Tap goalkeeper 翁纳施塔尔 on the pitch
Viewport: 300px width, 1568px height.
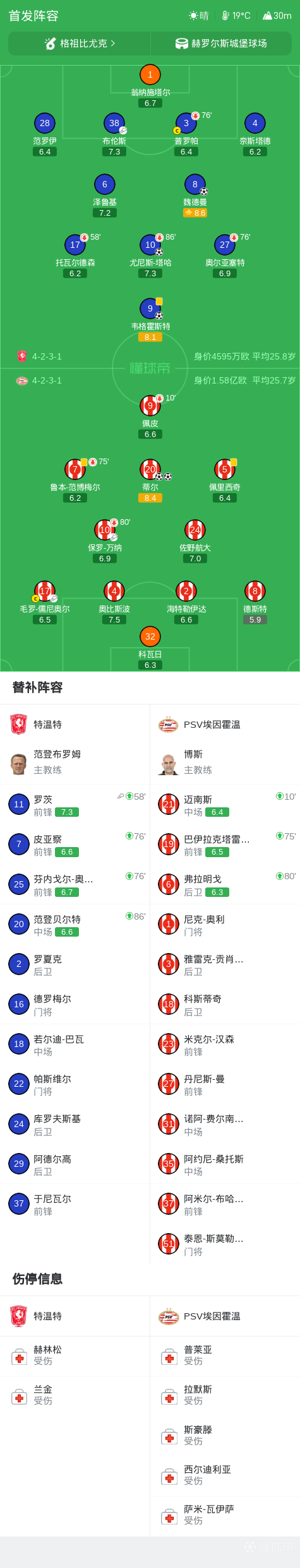point(150,86)
